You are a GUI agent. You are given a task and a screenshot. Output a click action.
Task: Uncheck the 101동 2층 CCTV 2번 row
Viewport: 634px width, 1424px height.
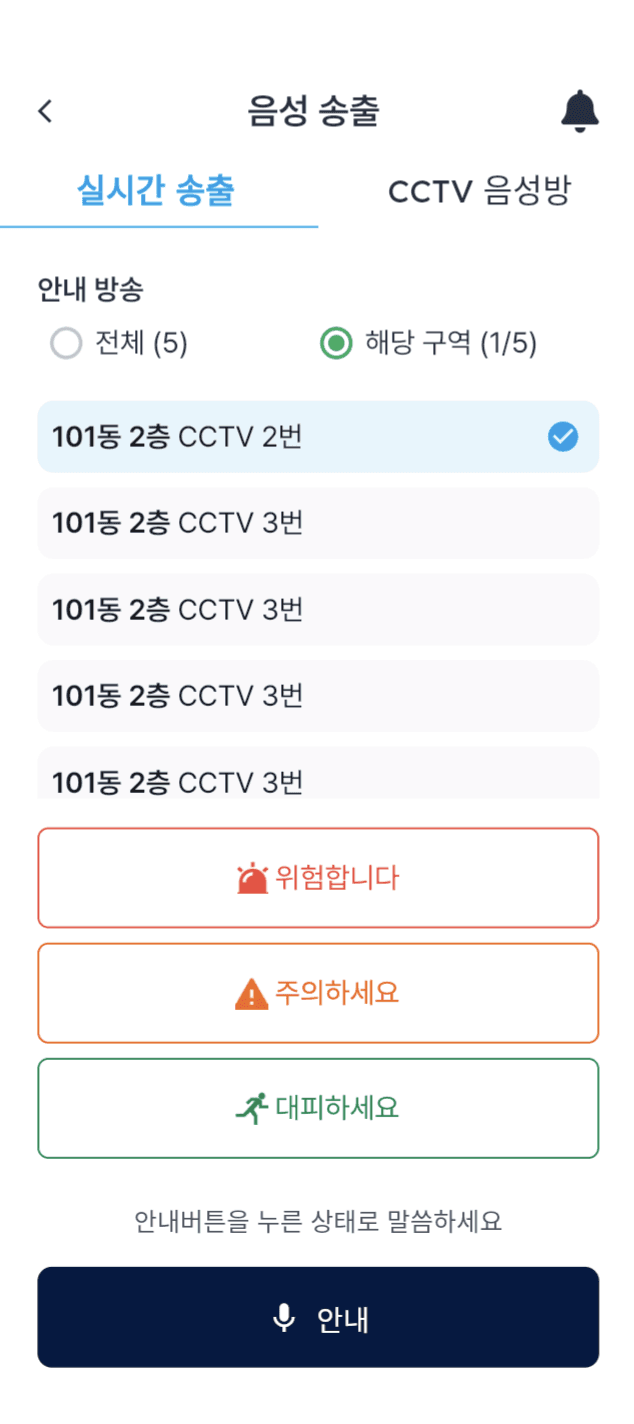(x=318, y=437)
